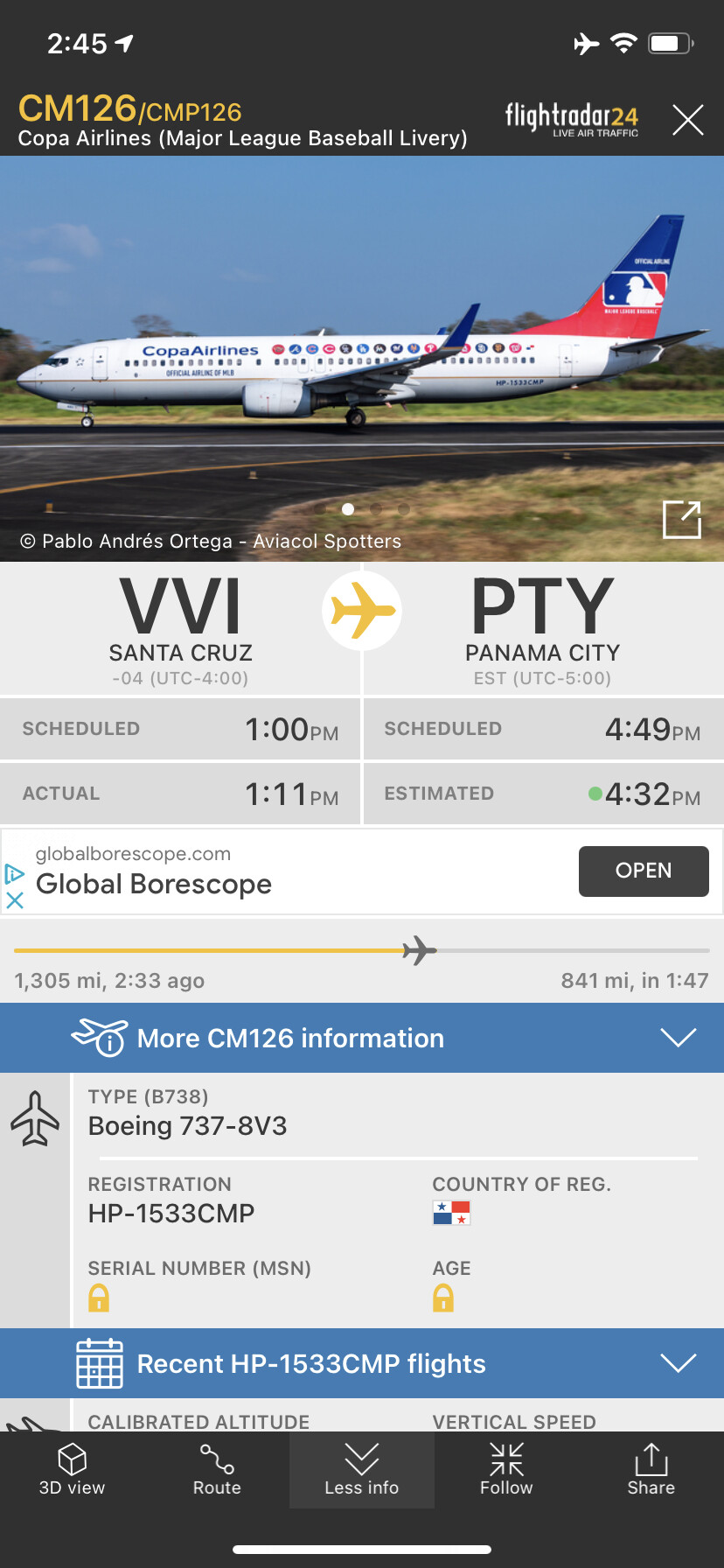Unlock the aircraft age field
The image size is (724, 1568).
pyautogui.click(x=443, y=1298)
